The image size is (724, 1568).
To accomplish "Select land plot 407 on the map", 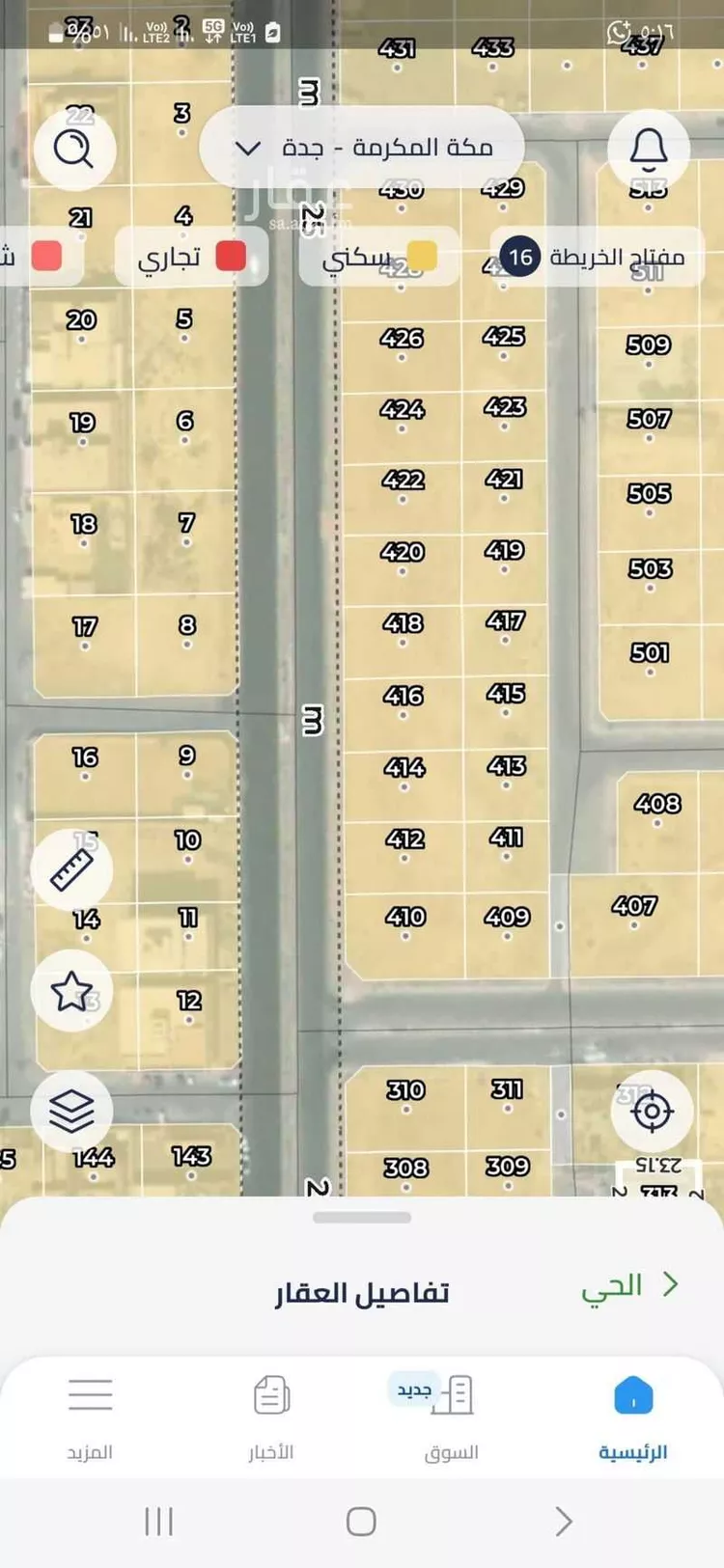I will 634,908.
